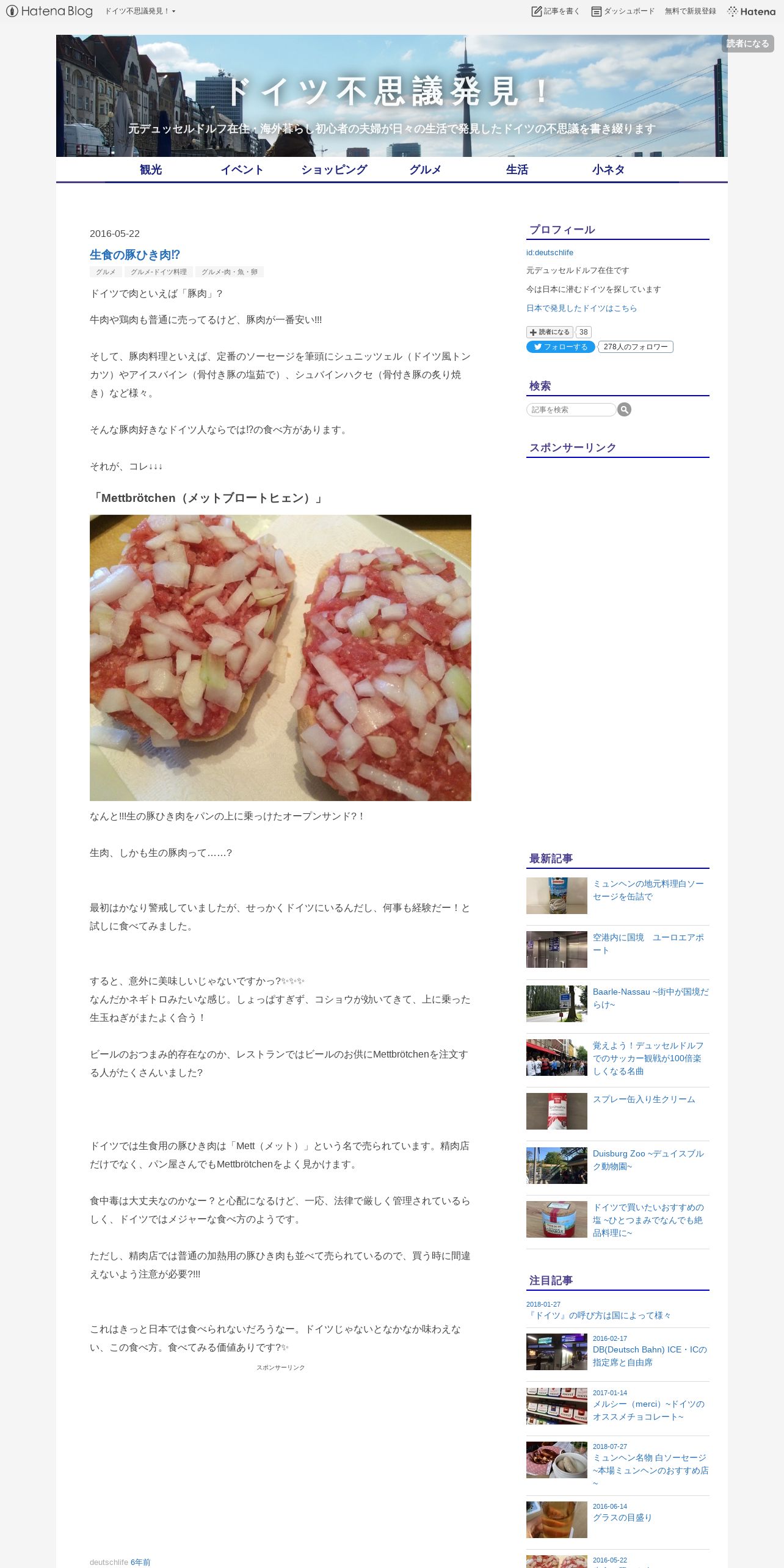Open the id:deutschlife profile link
This screenshot has width=784, height=1568.
click(550, 252)
